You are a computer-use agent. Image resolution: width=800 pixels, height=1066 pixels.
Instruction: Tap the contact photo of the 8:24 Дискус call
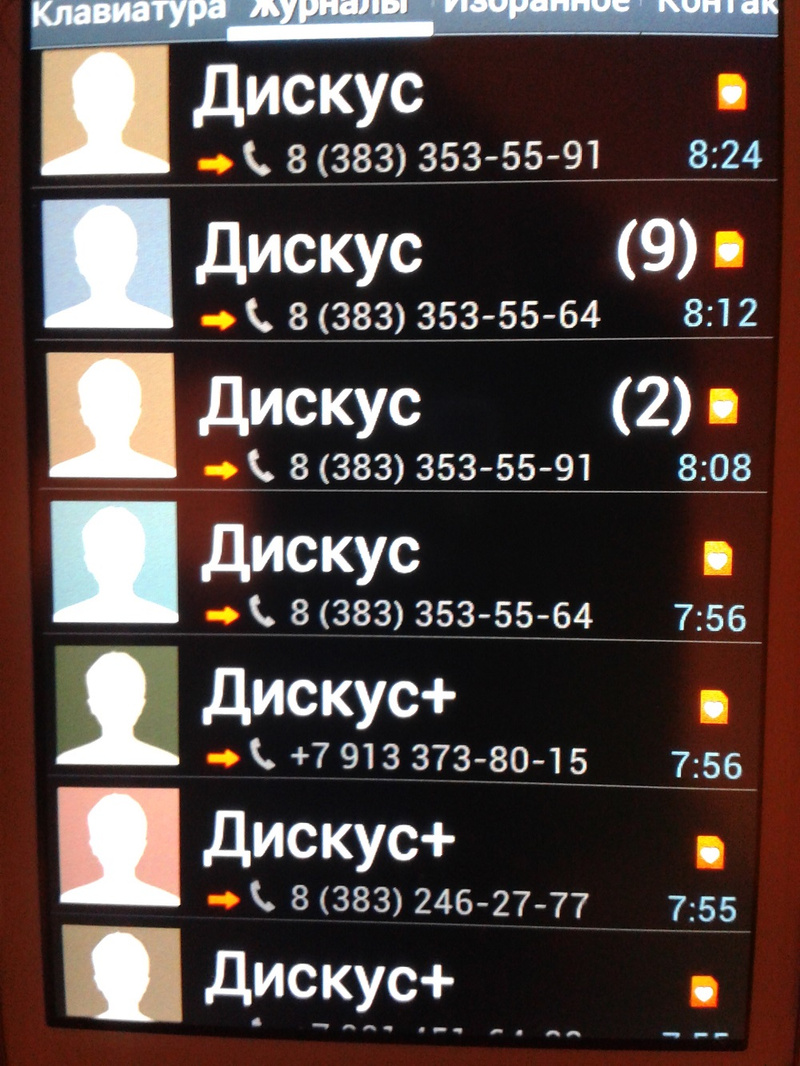pyautogui.click(x=105, y=112)
